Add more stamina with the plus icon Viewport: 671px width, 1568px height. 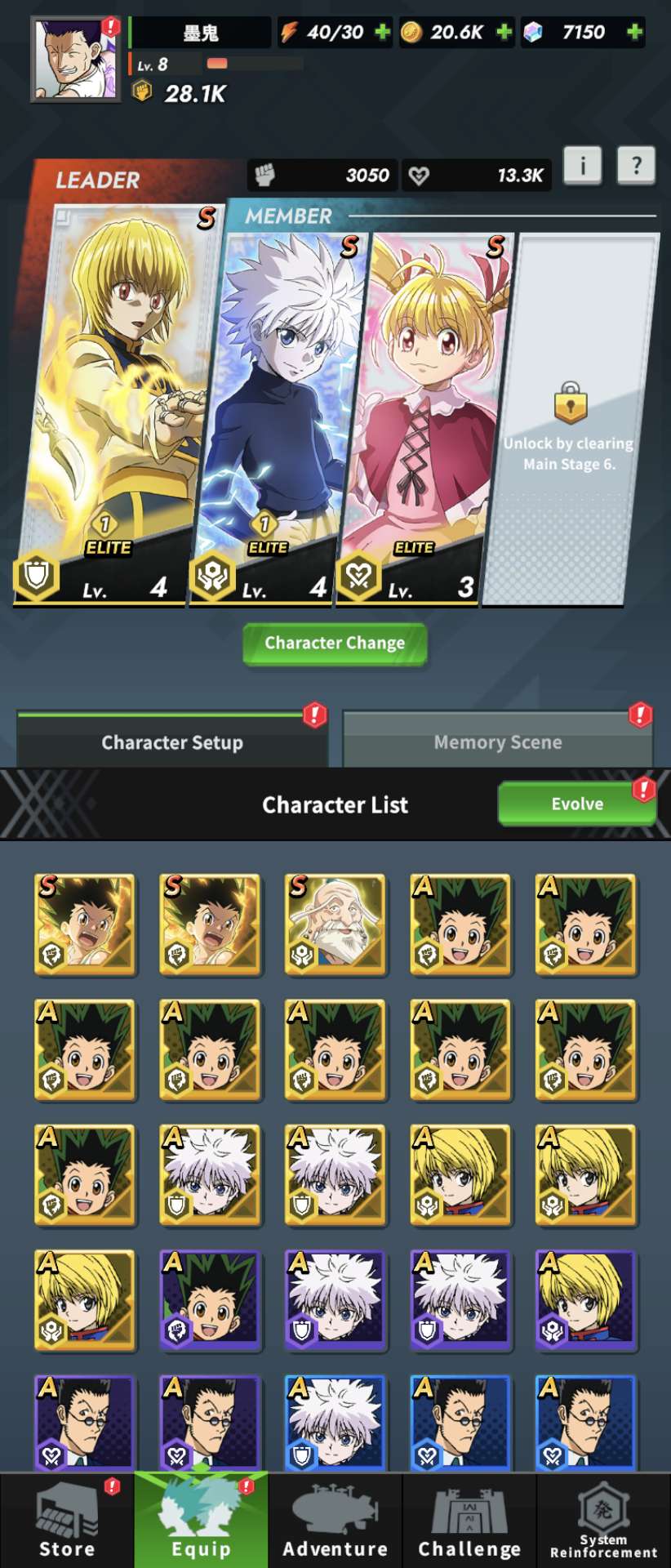(x=382, y=33)
